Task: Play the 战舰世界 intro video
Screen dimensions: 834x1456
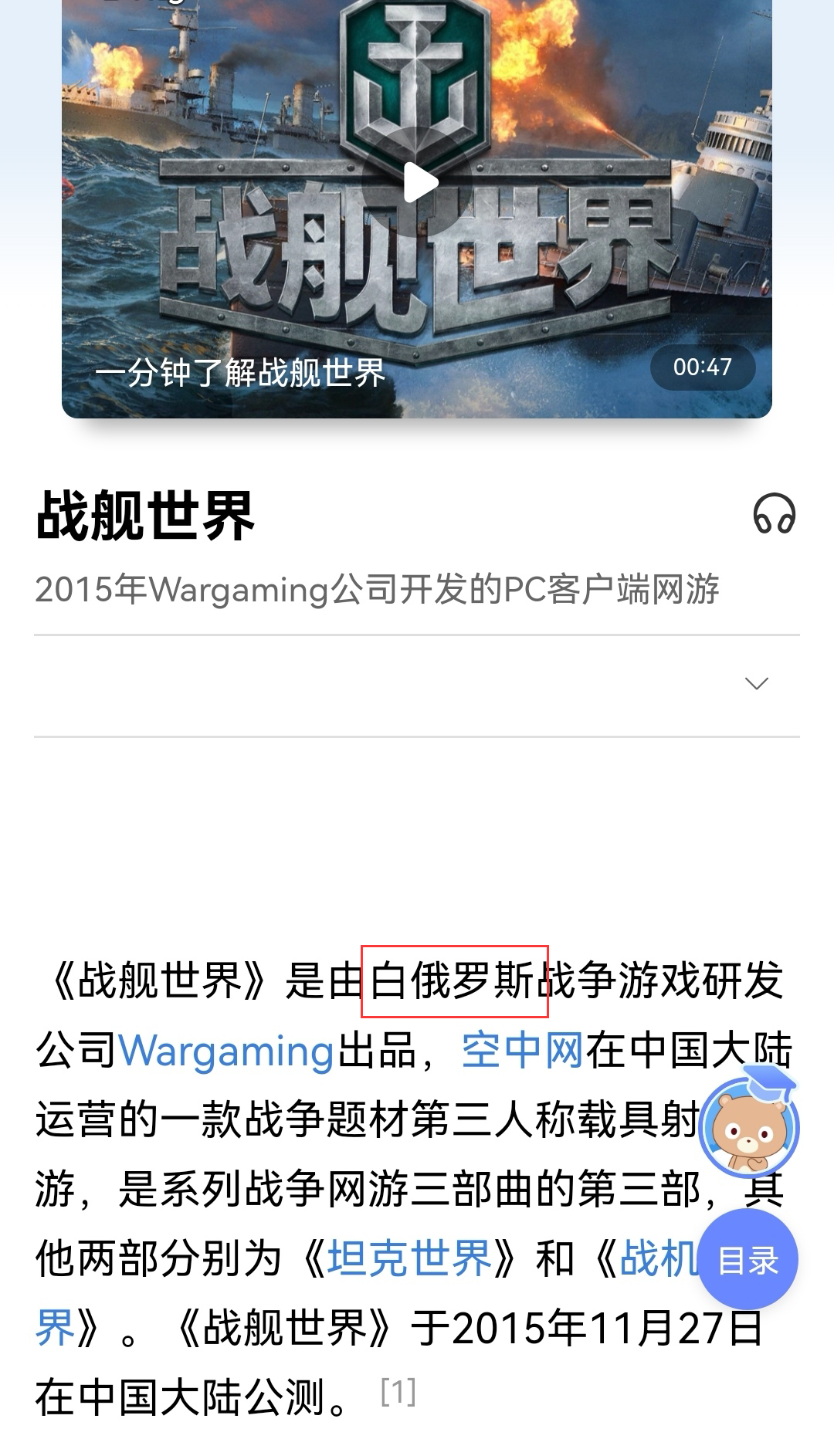Action: click(x=417, y=183)
